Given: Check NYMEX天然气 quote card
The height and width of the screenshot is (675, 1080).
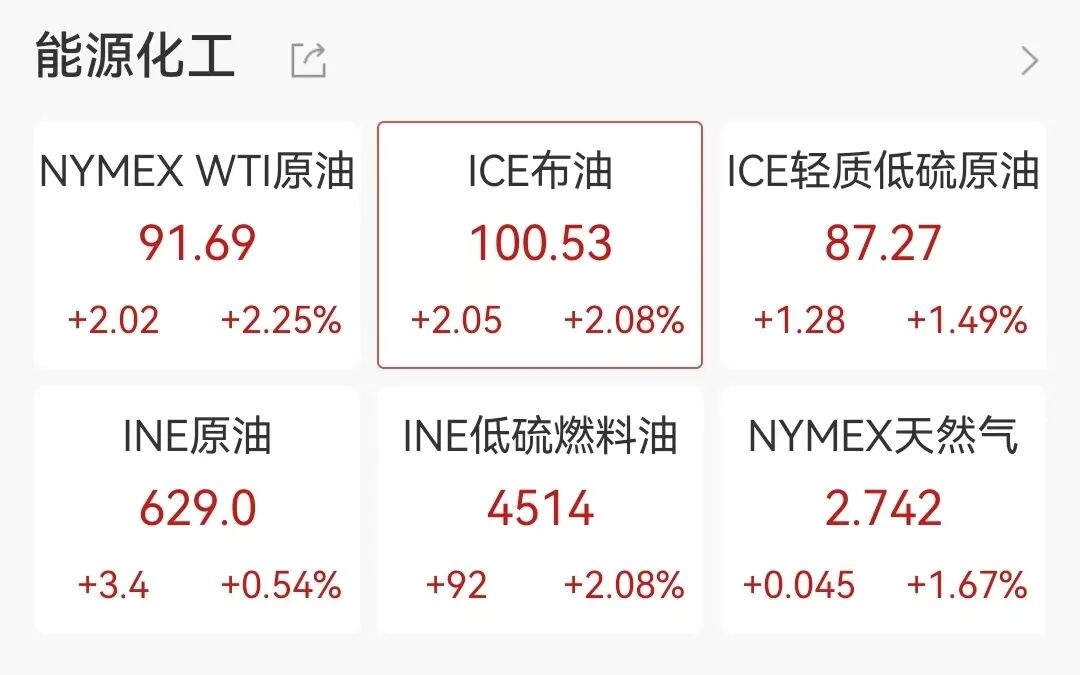Looking at the screenshot, I should coord(883,510).
